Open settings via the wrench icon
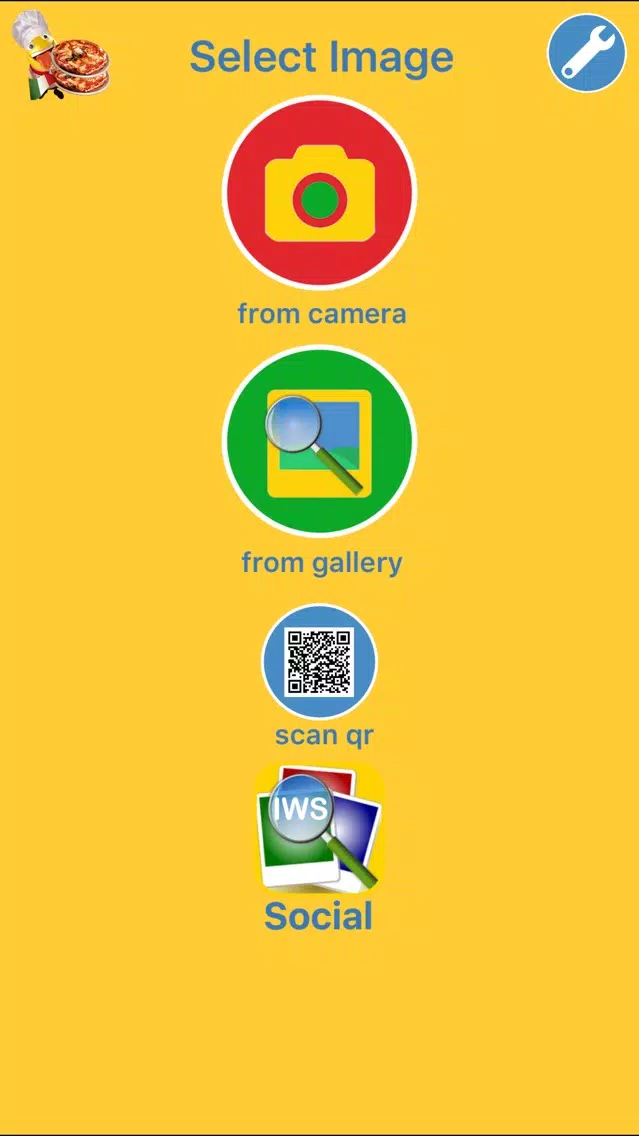639x1136 pixels. [x=586, y=53]
